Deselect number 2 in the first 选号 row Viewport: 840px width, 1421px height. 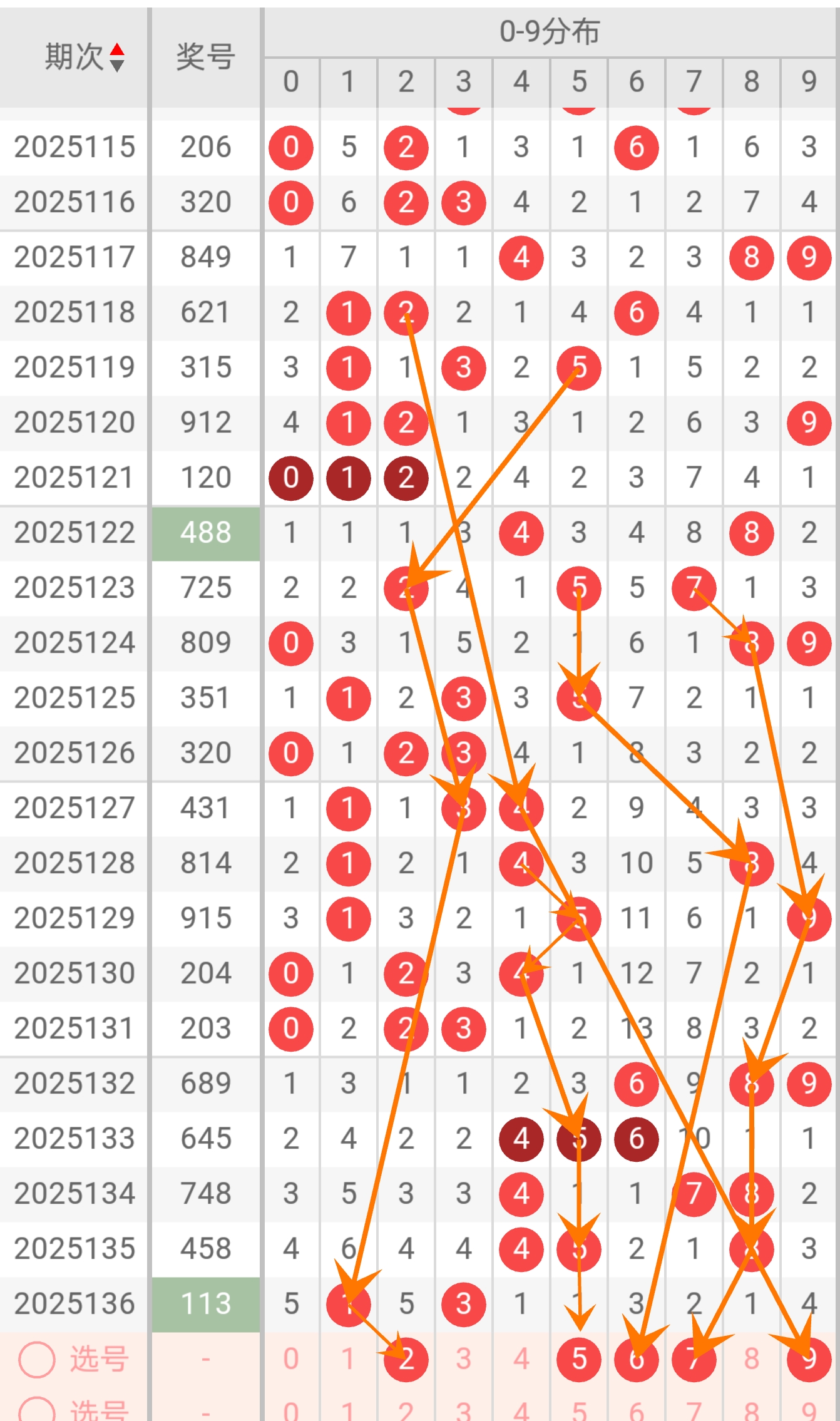point(406,1359)
